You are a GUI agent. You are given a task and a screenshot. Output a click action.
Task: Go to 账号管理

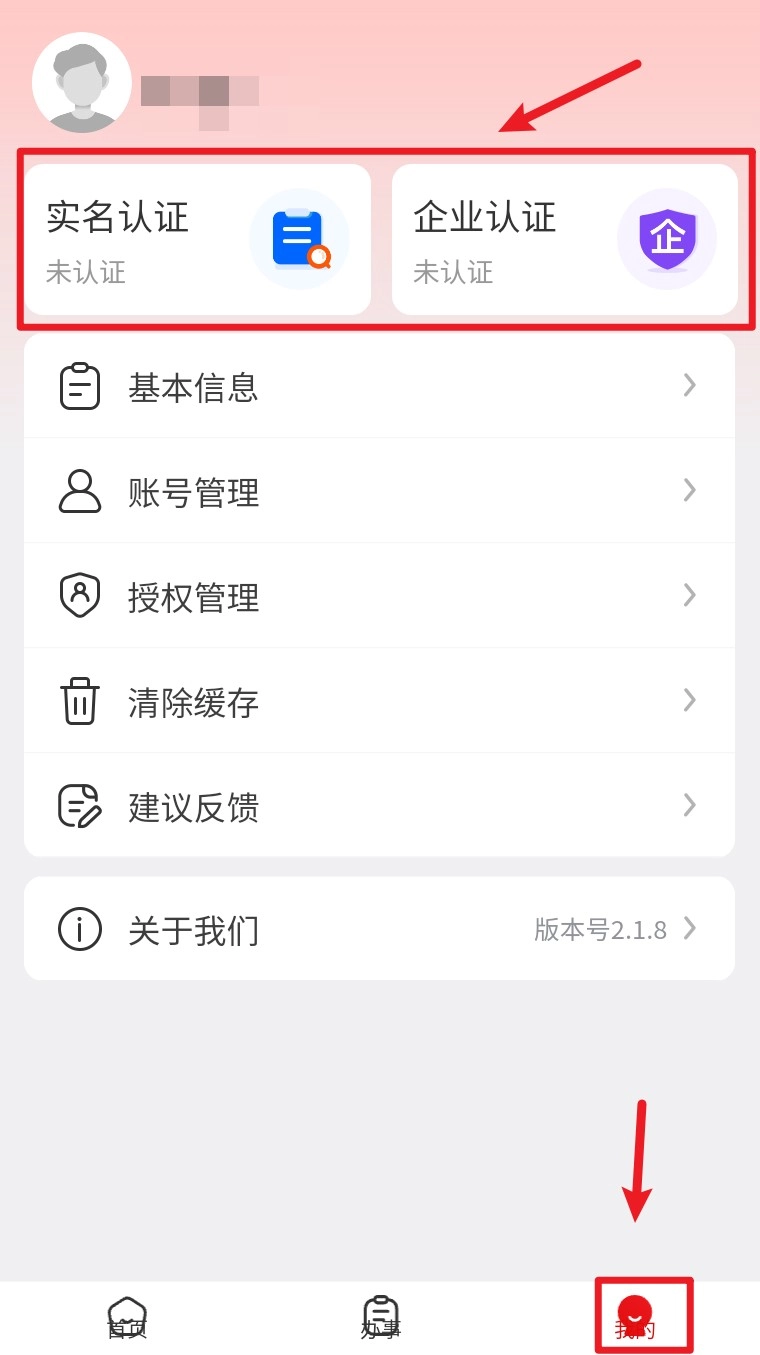pyautogui.click(x=379, y=491)
